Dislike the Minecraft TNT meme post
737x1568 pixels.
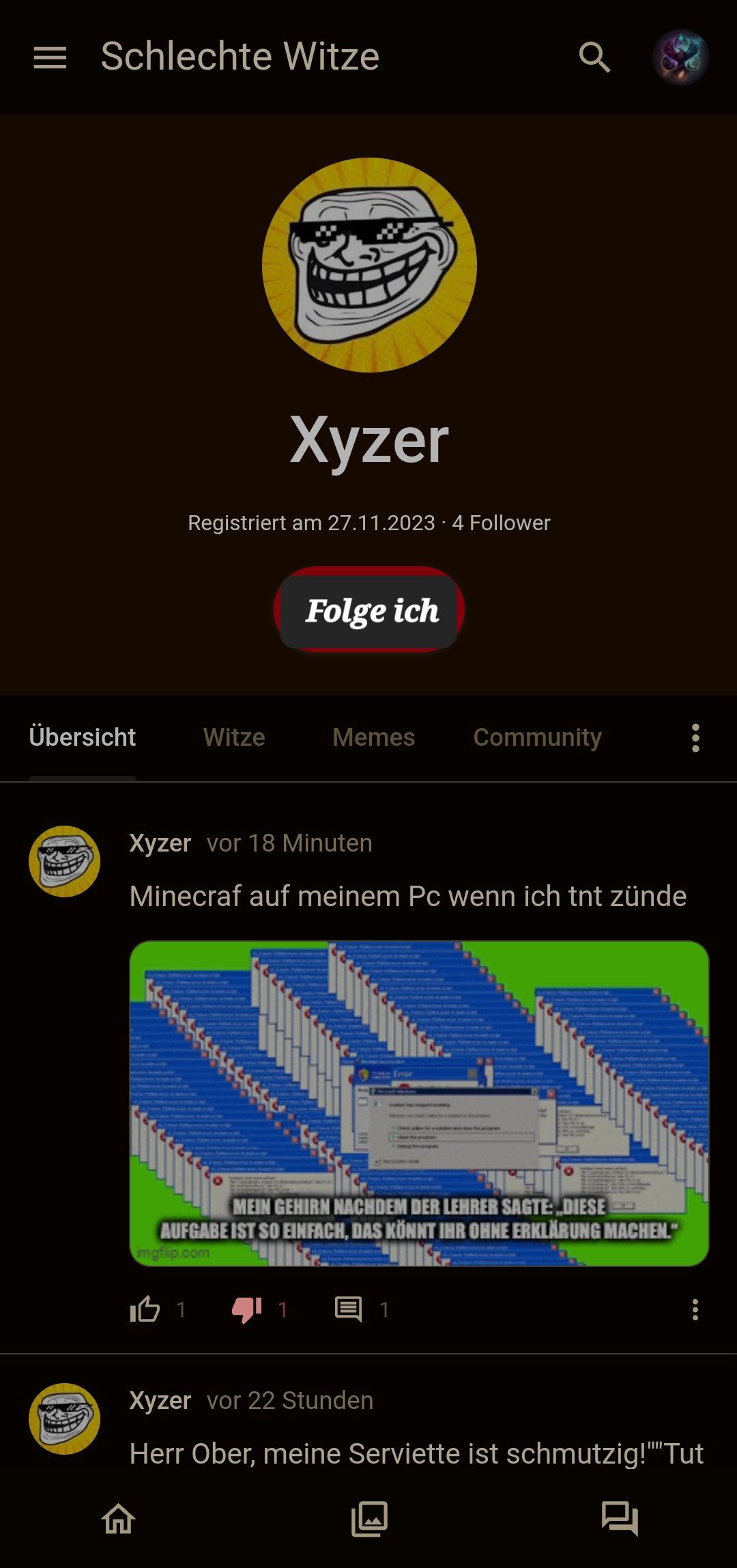247,1309
